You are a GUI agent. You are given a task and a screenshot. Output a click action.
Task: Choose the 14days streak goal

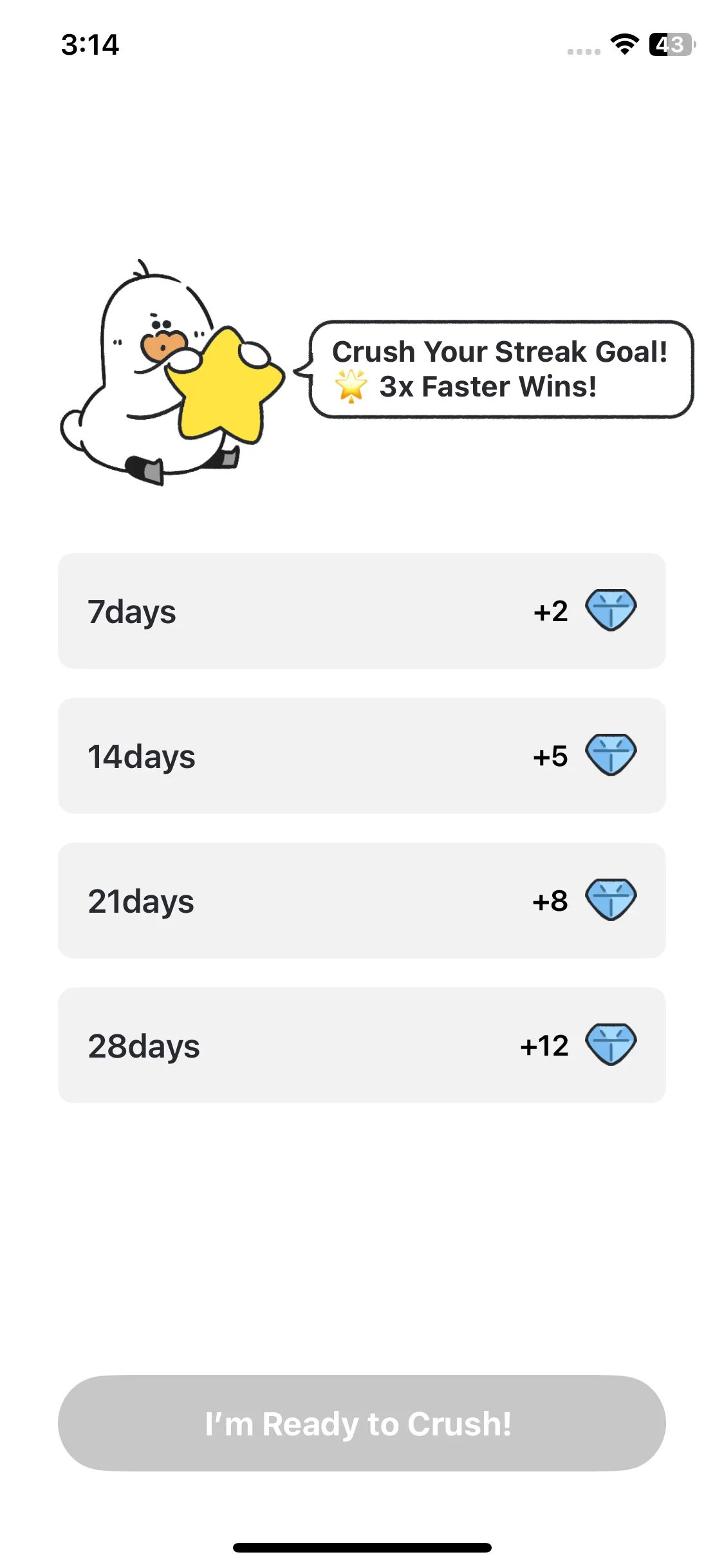click(362, 756)
